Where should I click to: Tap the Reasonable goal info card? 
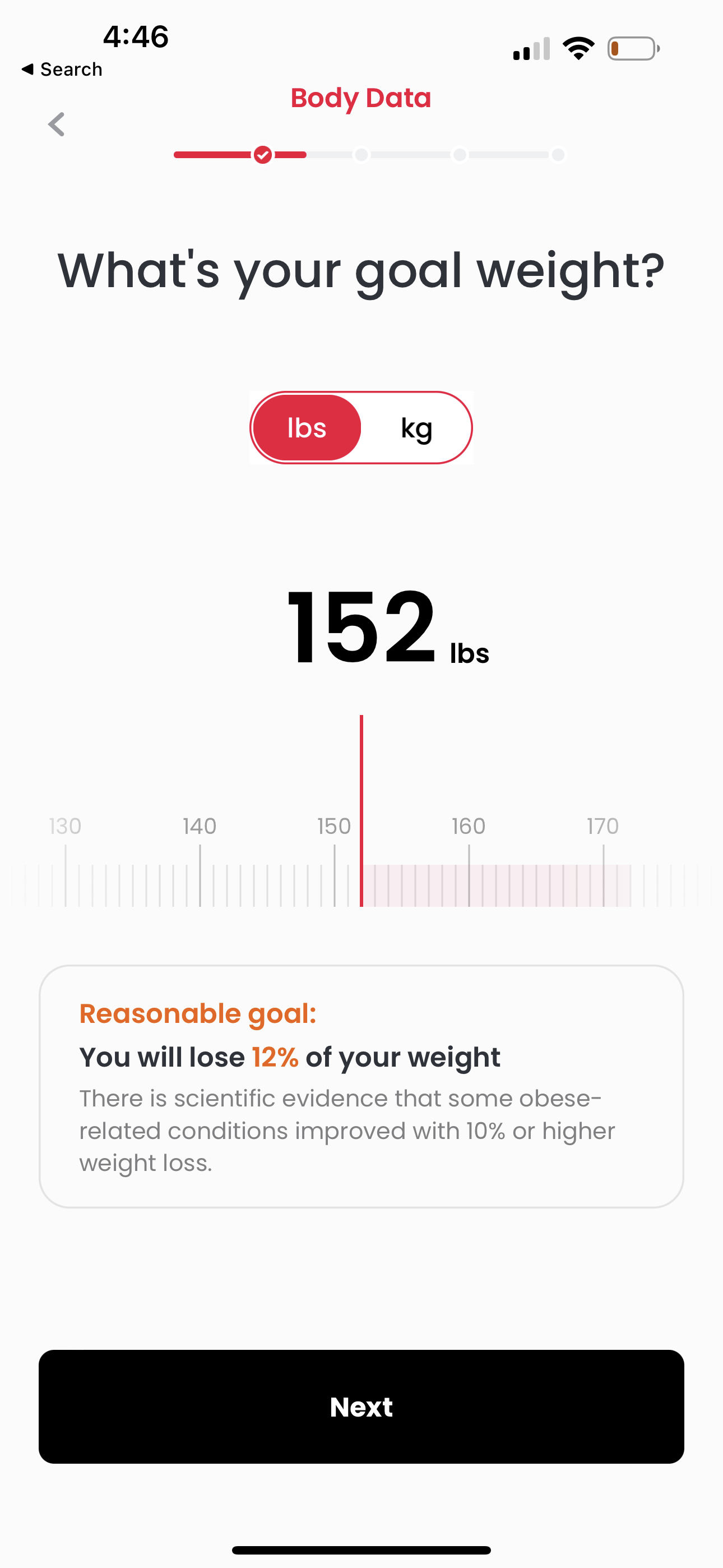coord(361,1090)
